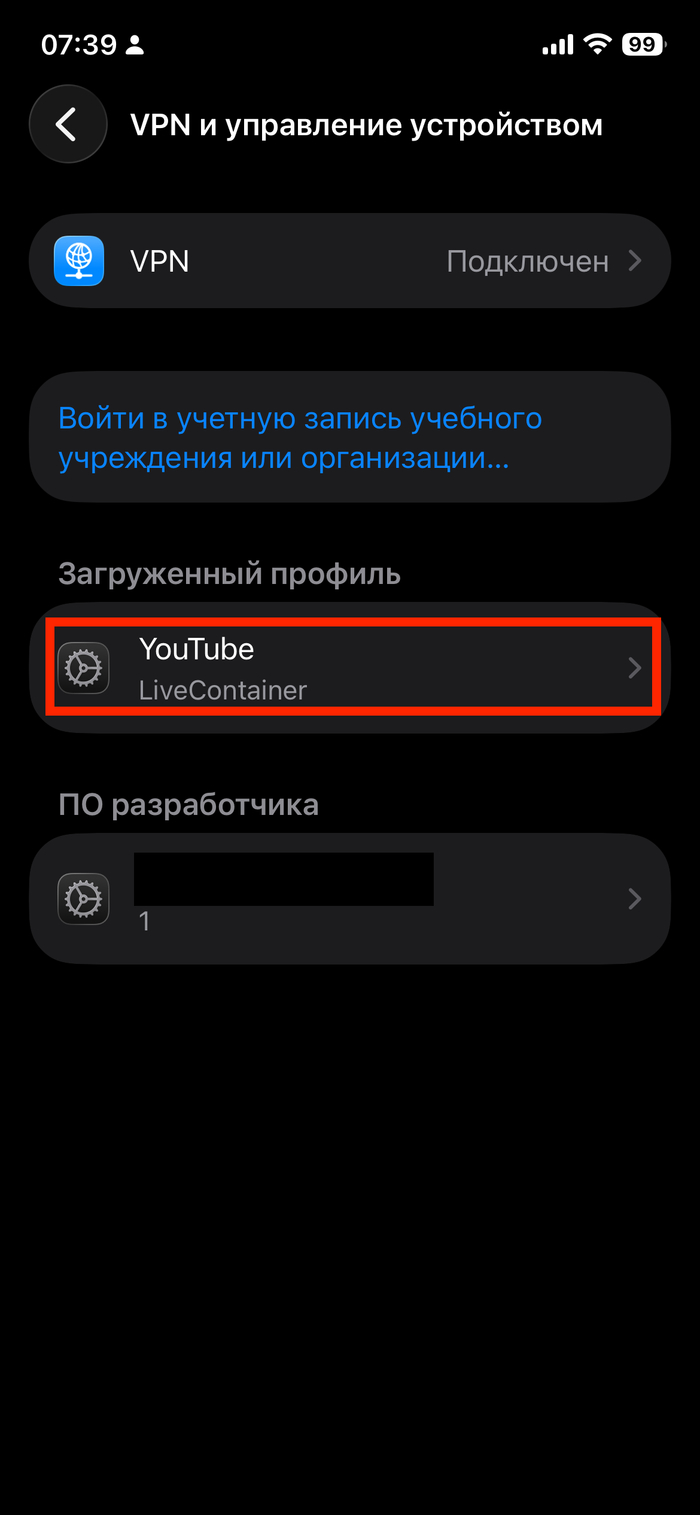This screenshot has width=700, height=1515.
Task: Go back from VPN и управление устройством
Action: (68, 124)
